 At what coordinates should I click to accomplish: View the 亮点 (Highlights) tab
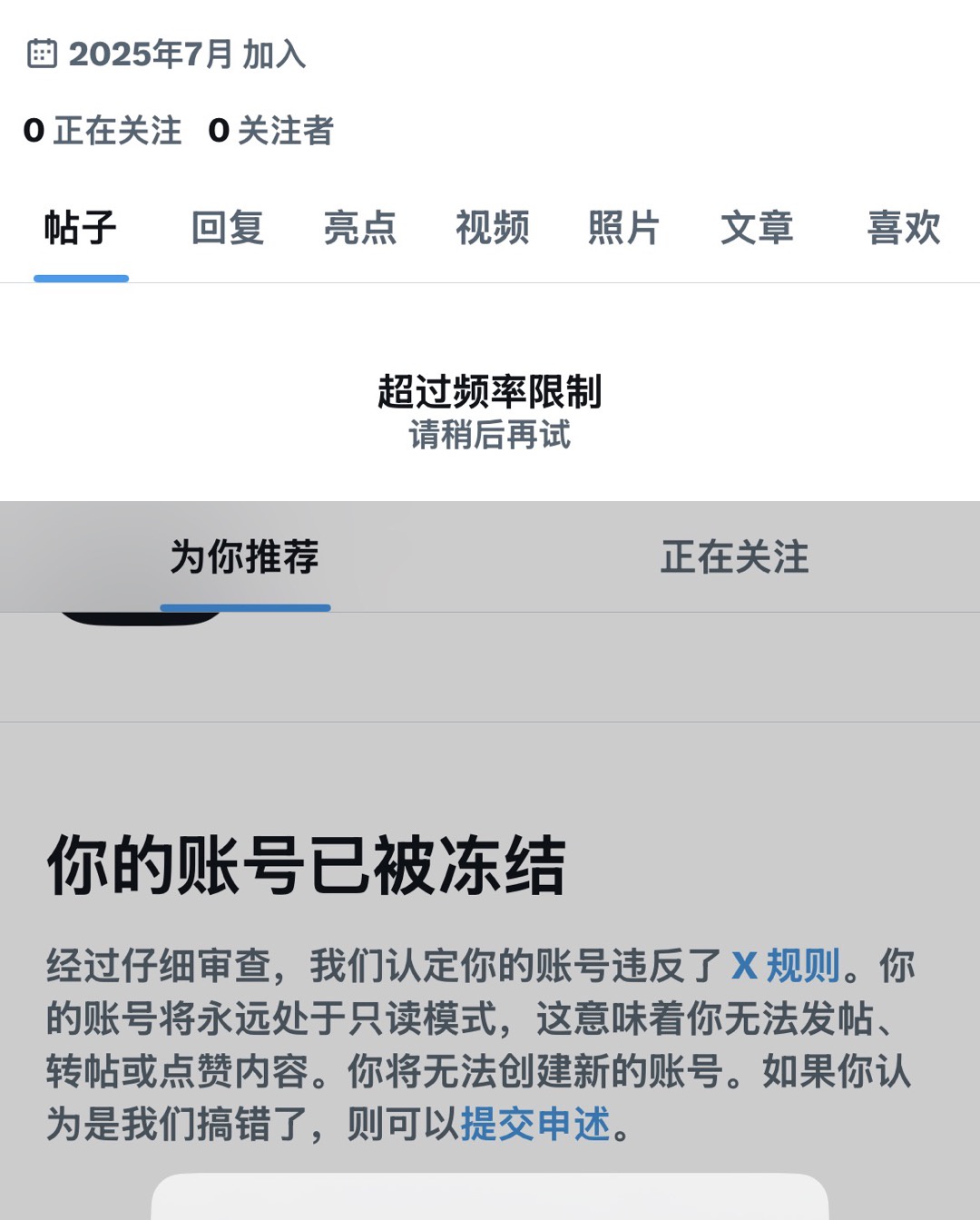(360, 230)
